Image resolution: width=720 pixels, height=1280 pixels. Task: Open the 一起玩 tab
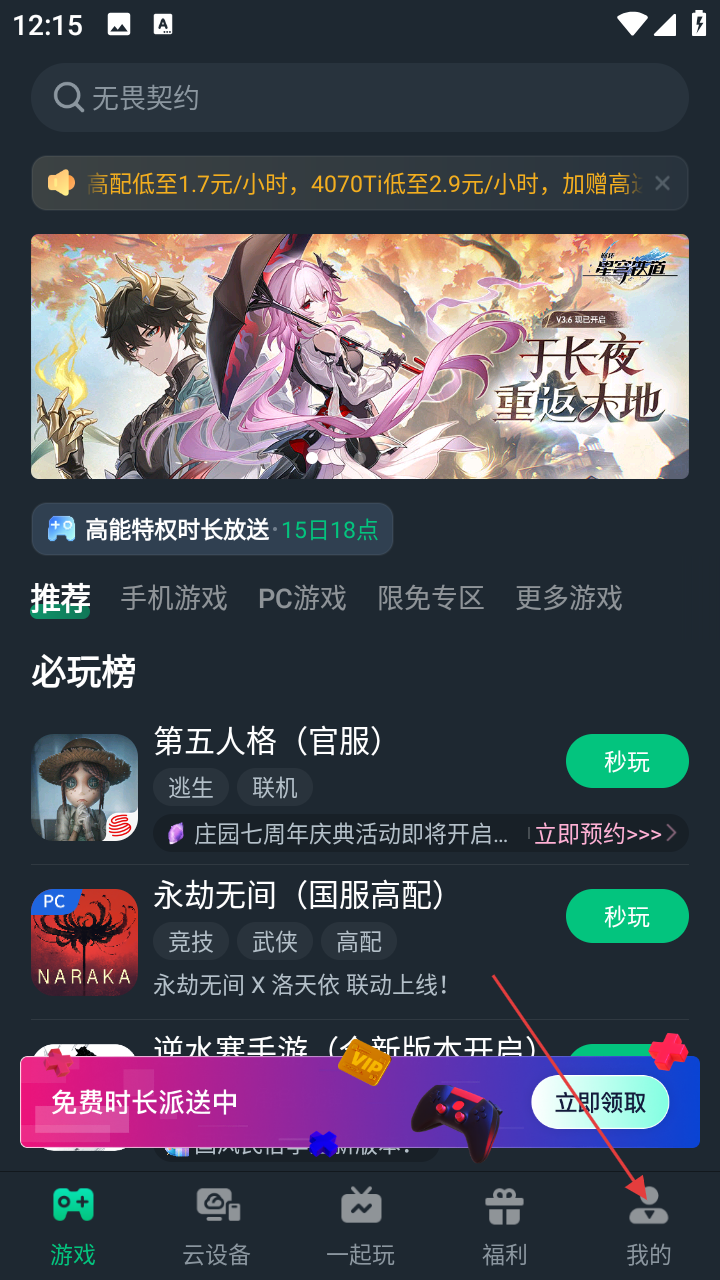(360, 1226)
